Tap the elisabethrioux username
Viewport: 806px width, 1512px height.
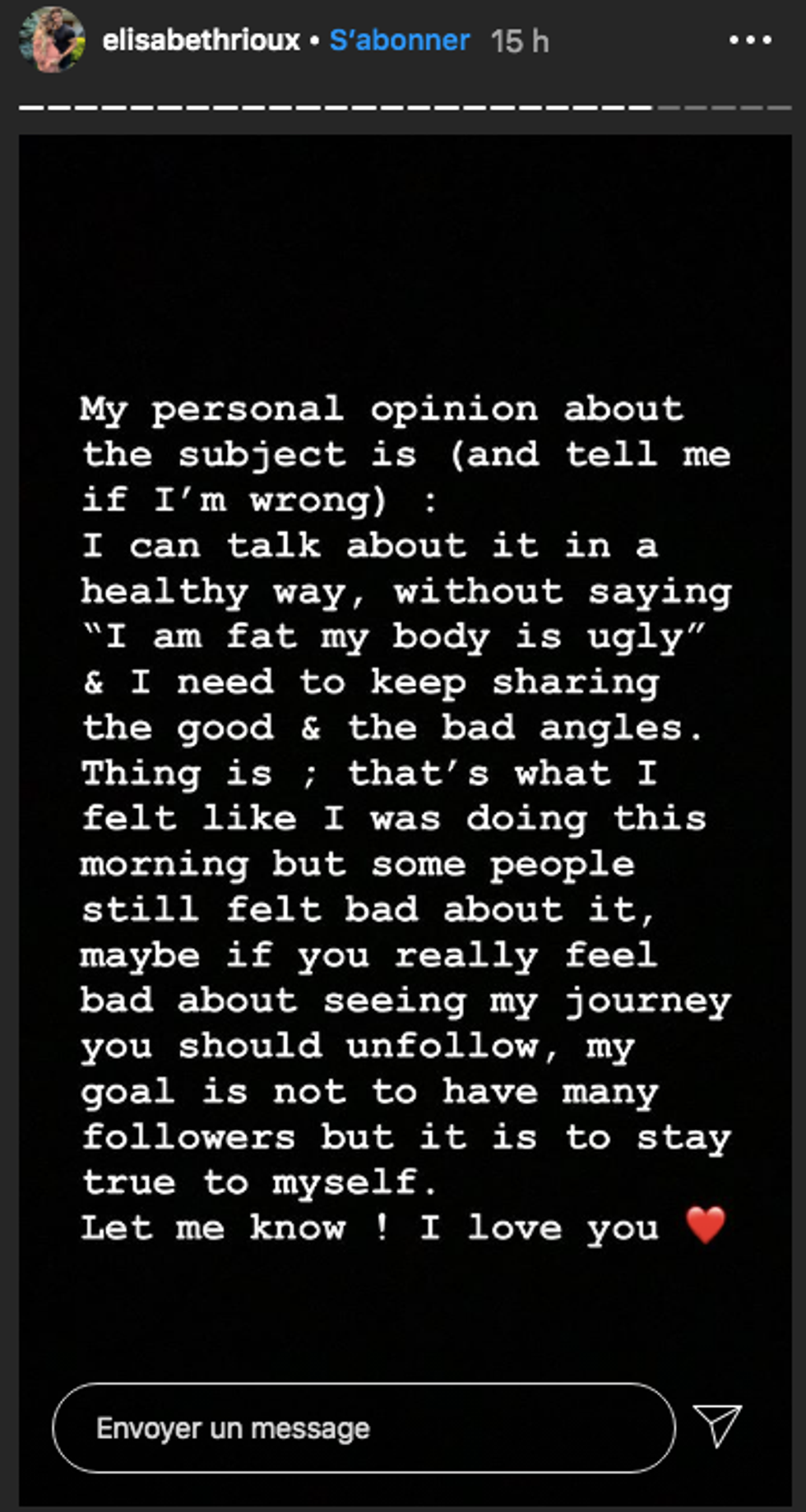(201, 40)
